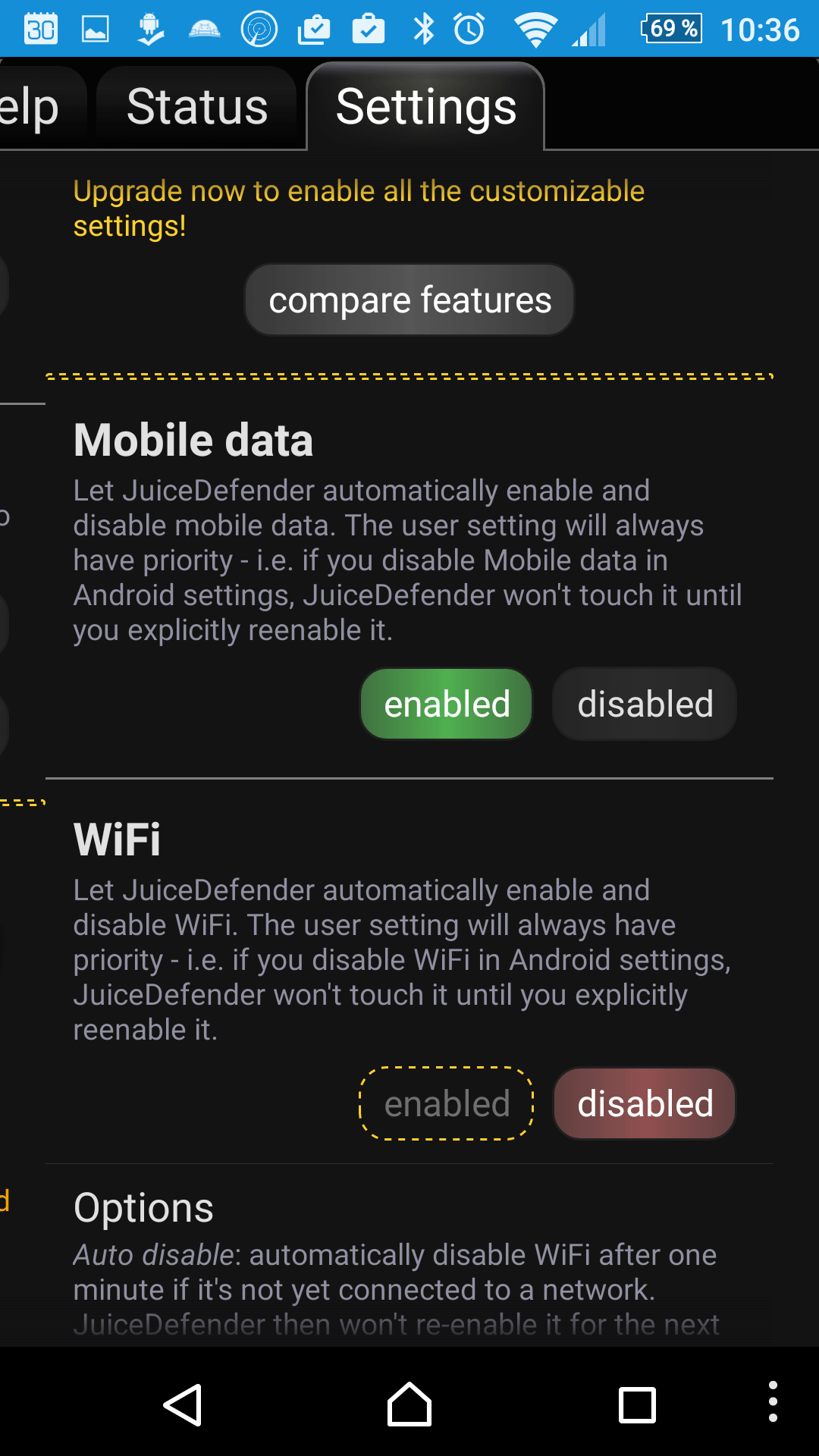Switch to the Status tab
The image size is (819, 1456).
(196, 107)
